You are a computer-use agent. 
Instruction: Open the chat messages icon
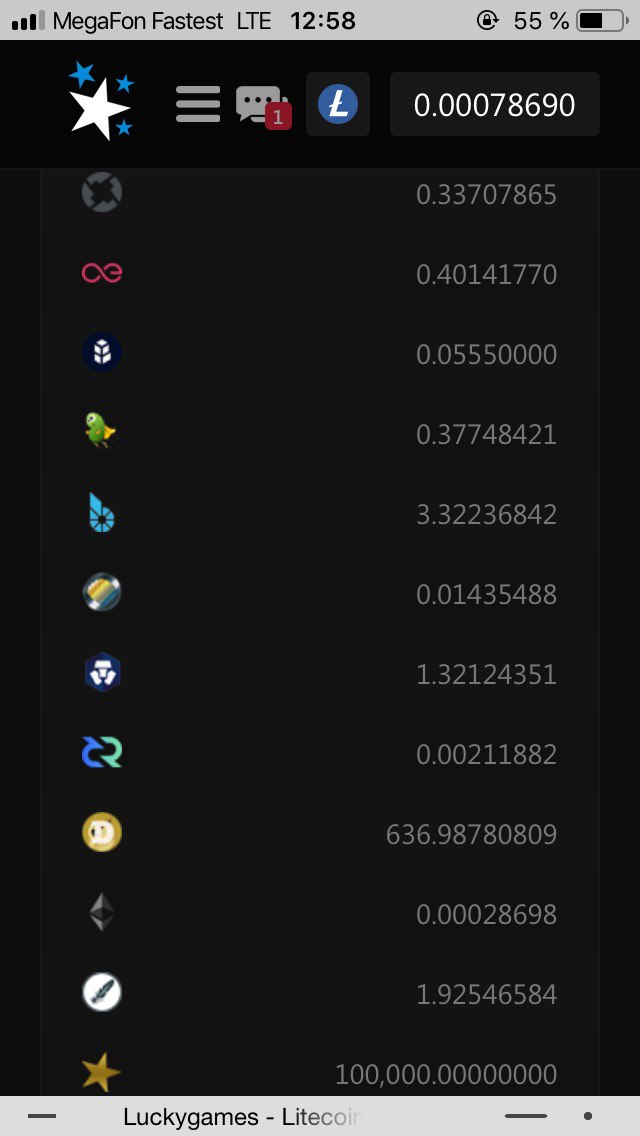[x=263, y=106]
